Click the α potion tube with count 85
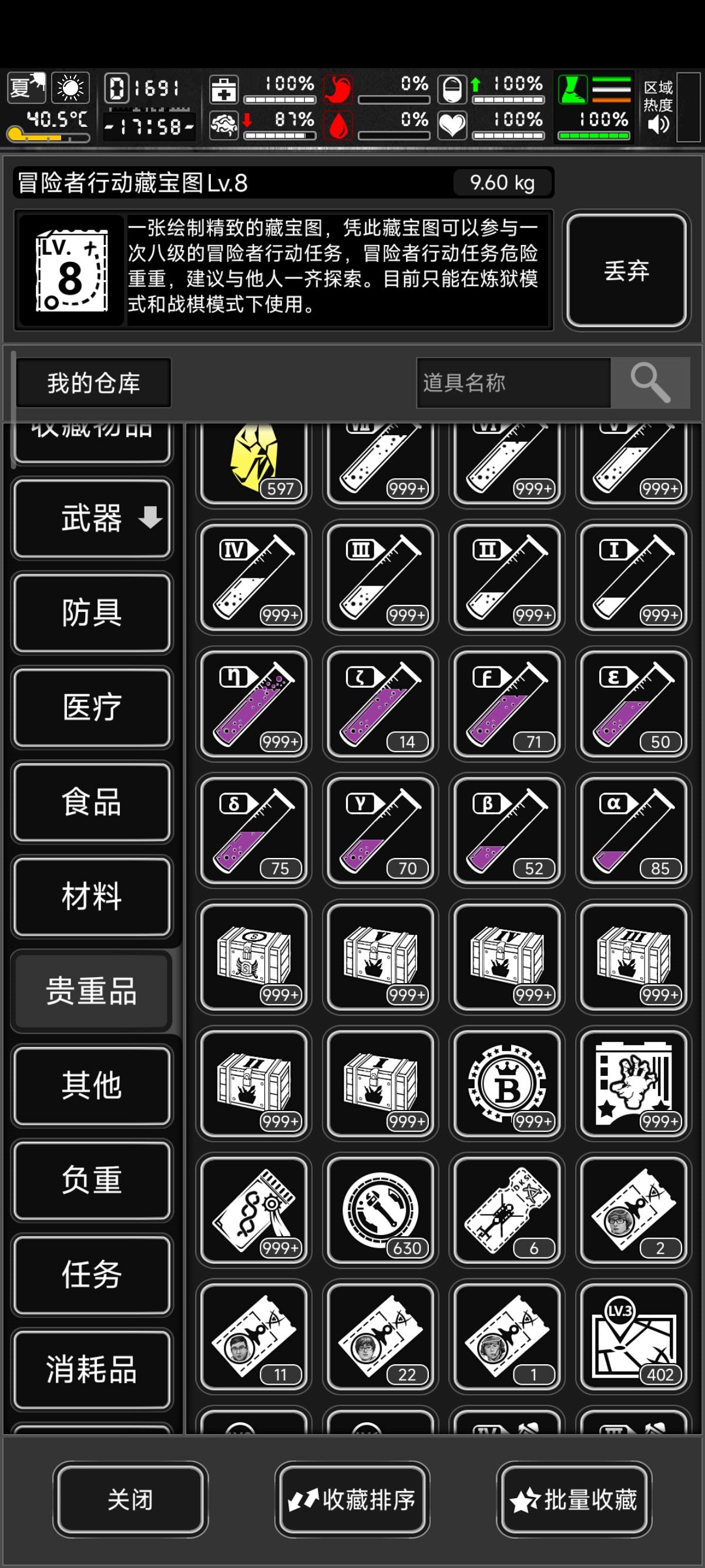This screenshot has width=705, height=1568. pyautogui.click(x=632, y=830)
